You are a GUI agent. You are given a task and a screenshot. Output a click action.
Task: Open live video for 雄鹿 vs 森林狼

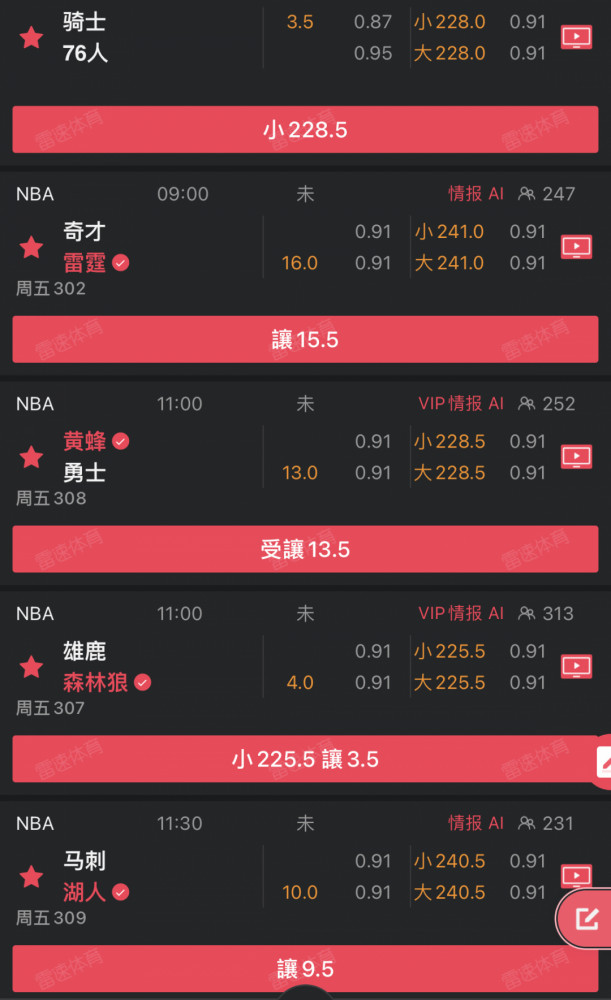[x=576, y=666]
